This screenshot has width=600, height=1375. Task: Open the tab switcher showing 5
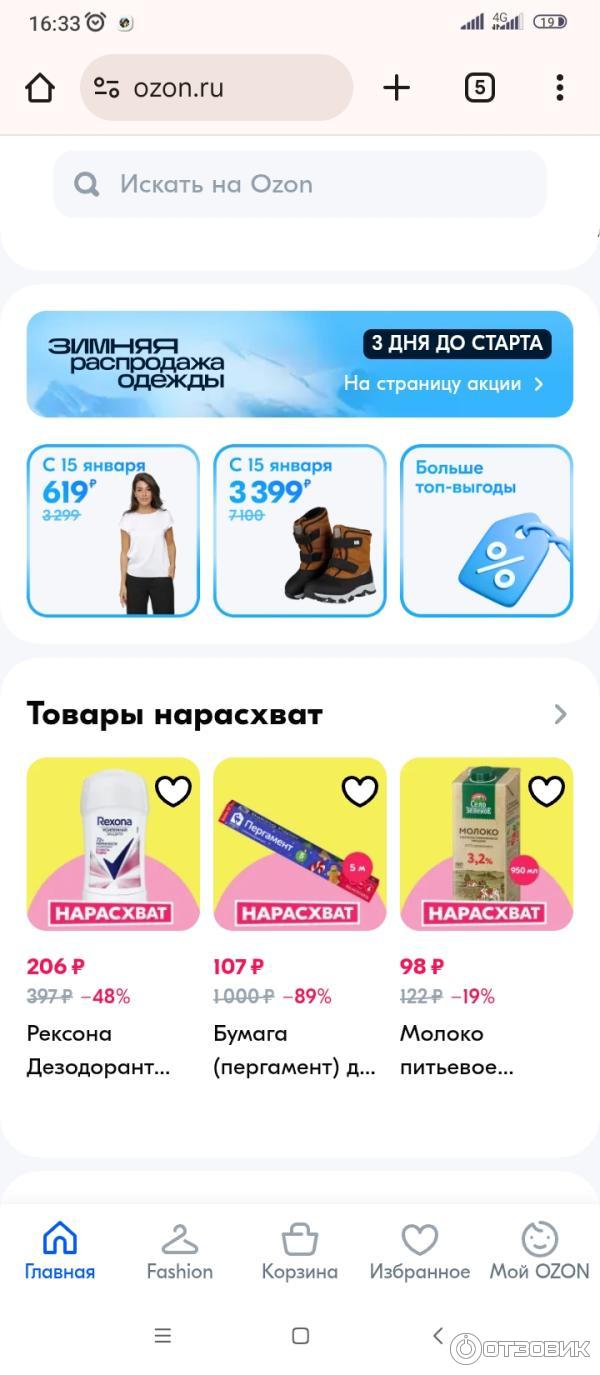point(479,88)
